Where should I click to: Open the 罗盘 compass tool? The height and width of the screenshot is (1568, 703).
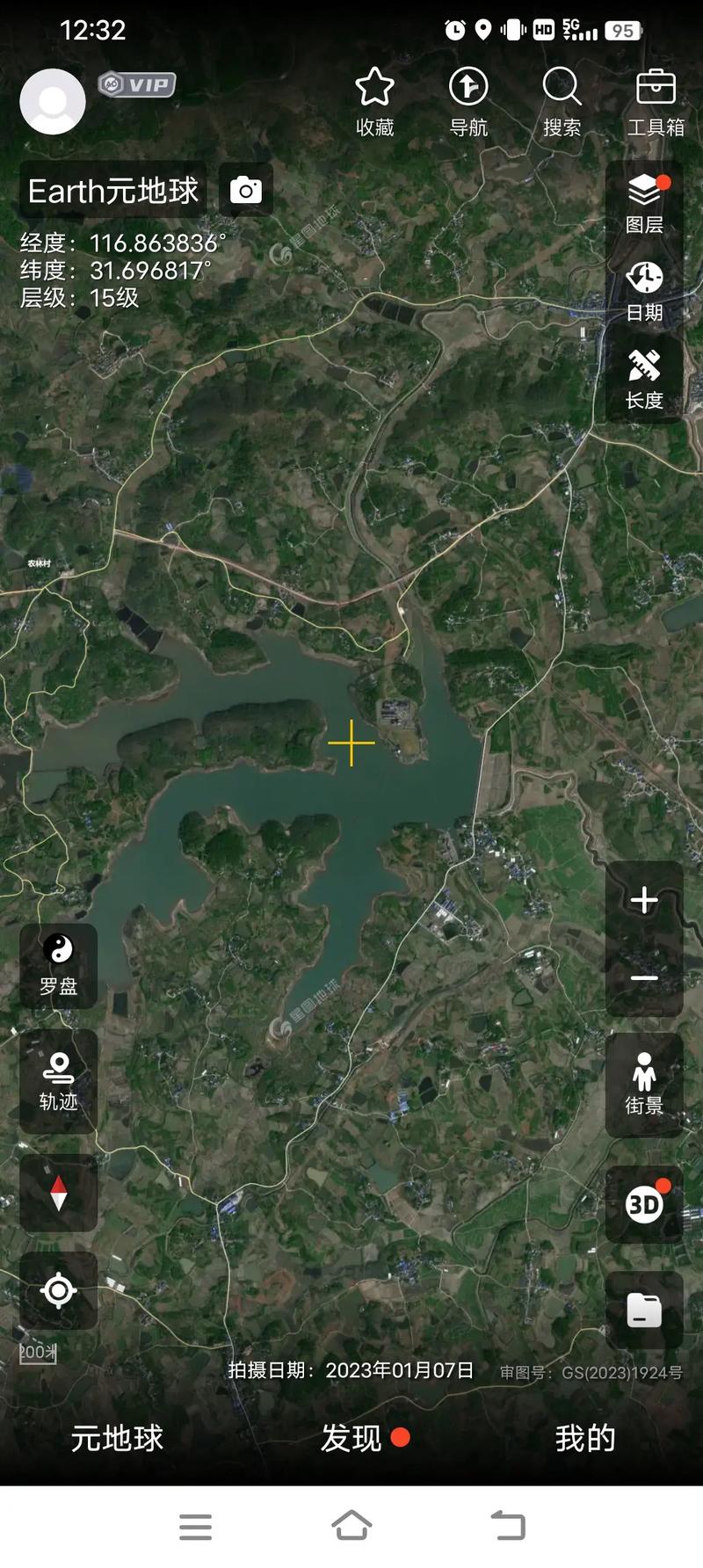coord(59,964)
